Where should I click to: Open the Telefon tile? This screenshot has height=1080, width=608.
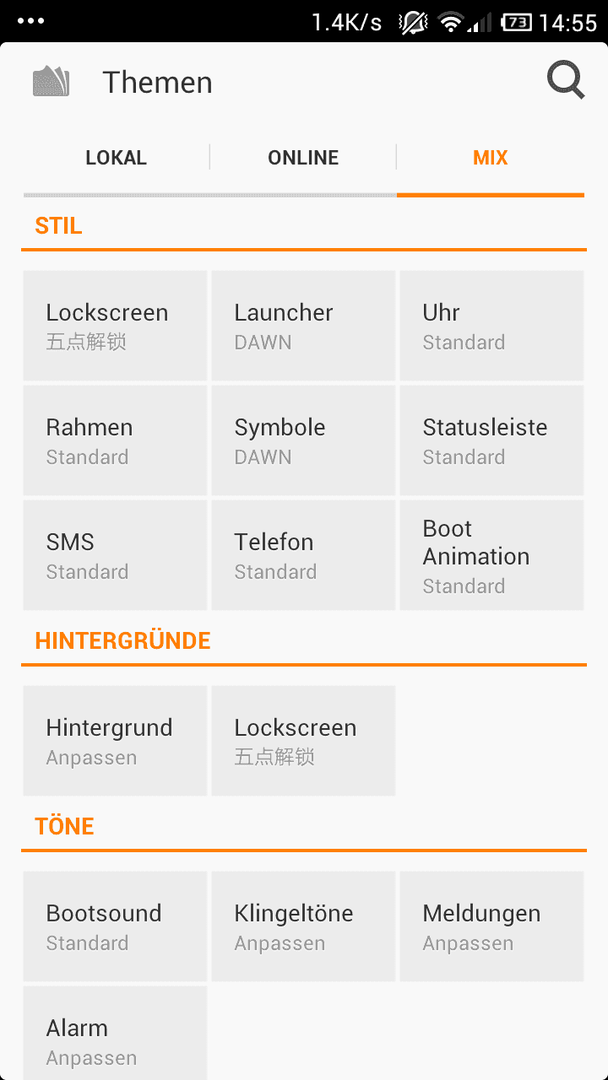coord(303,555)
